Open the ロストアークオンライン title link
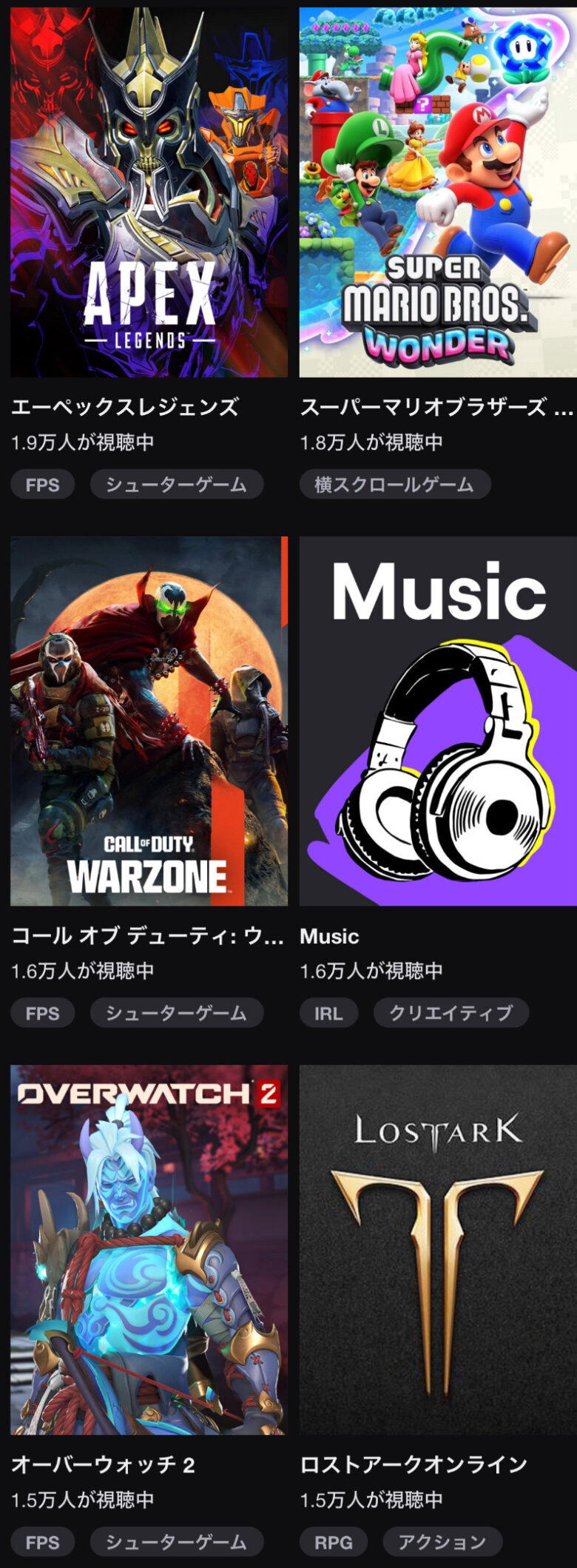Viewport: 577px width, 1568px height. pos(414,1464)
